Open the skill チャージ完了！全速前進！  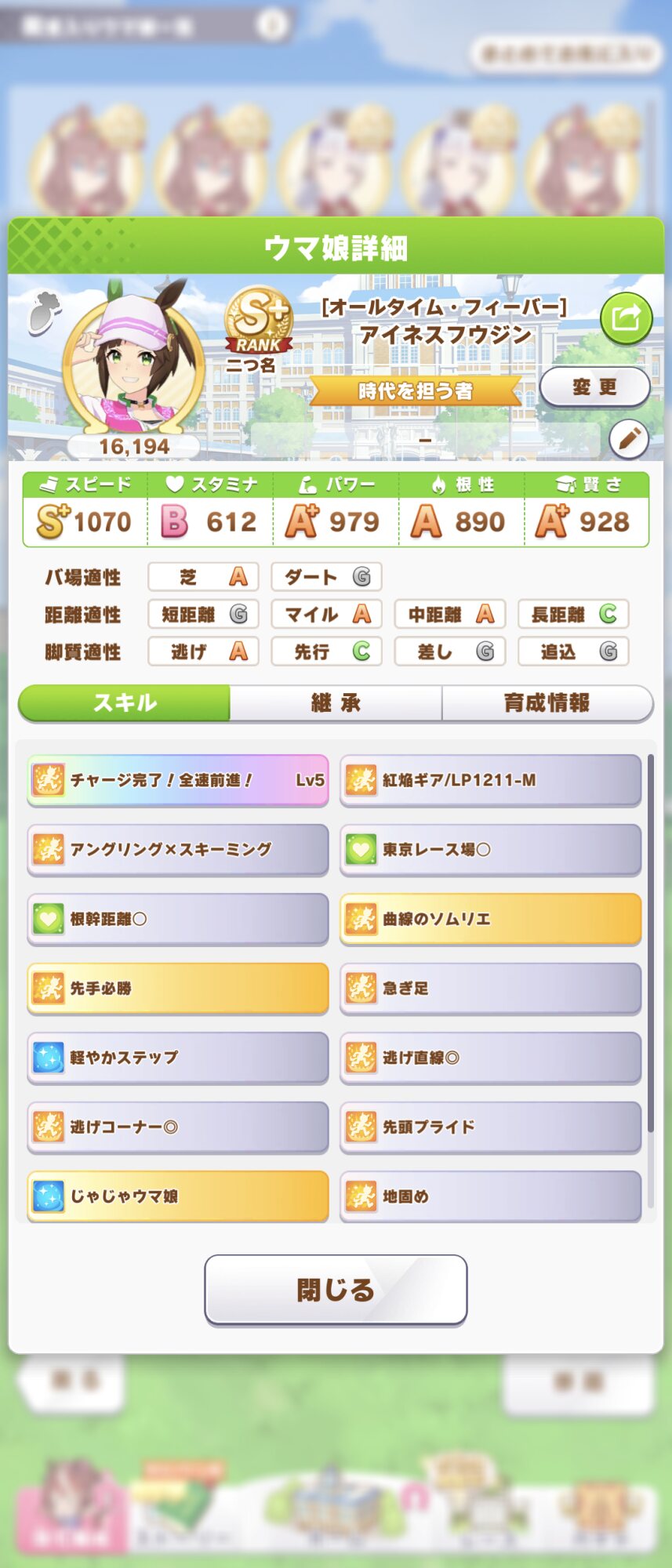[x=178, y=780]
